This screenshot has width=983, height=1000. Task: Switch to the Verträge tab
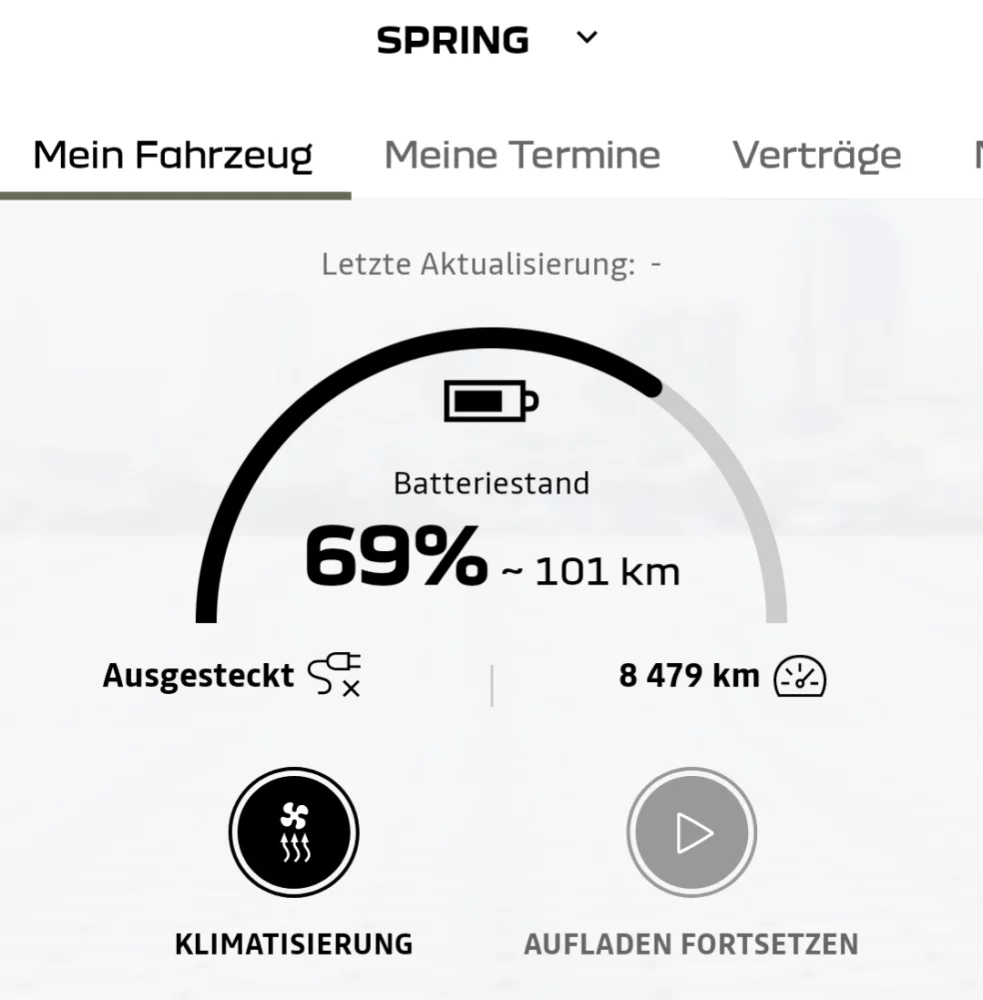coord(816,156)
